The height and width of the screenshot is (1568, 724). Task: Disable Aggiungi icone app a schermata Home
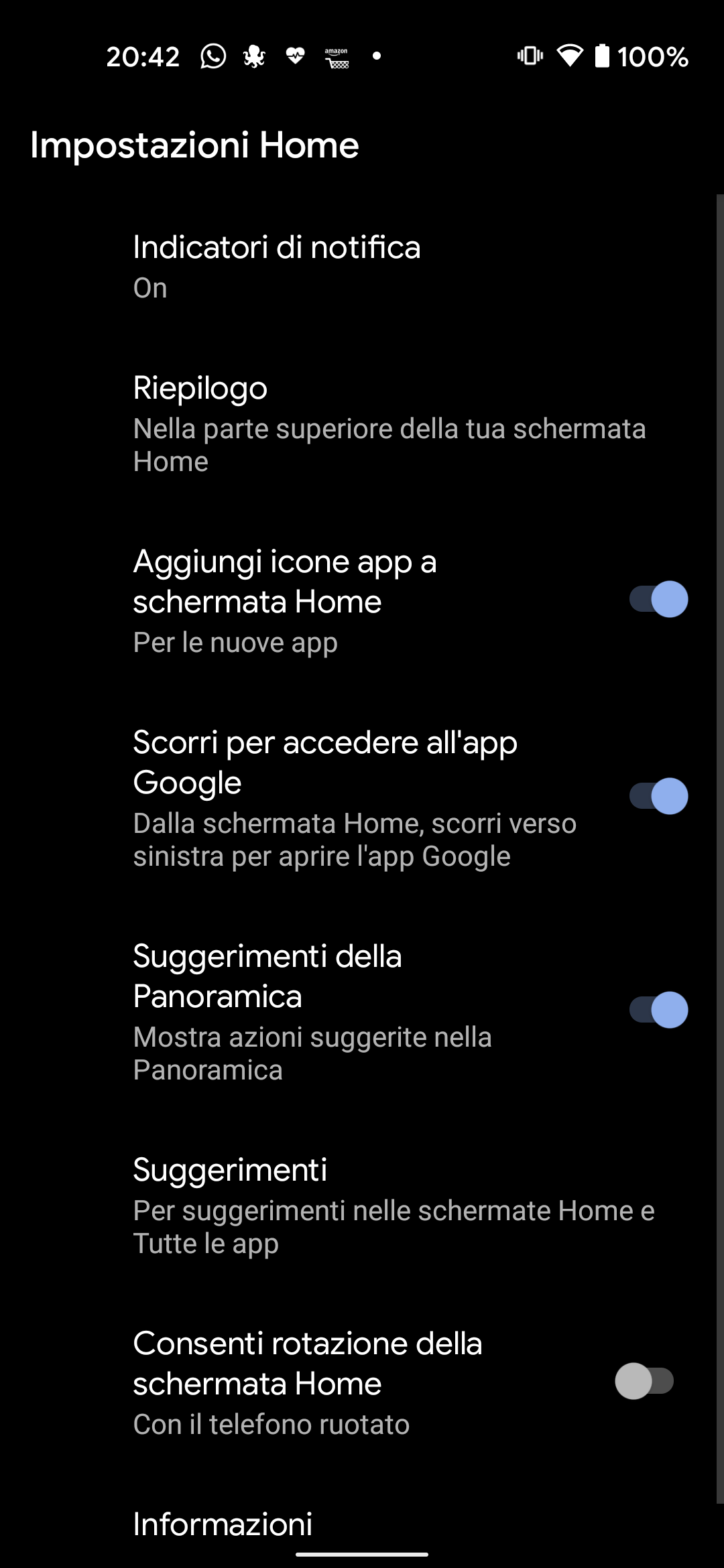coord(658,599)
